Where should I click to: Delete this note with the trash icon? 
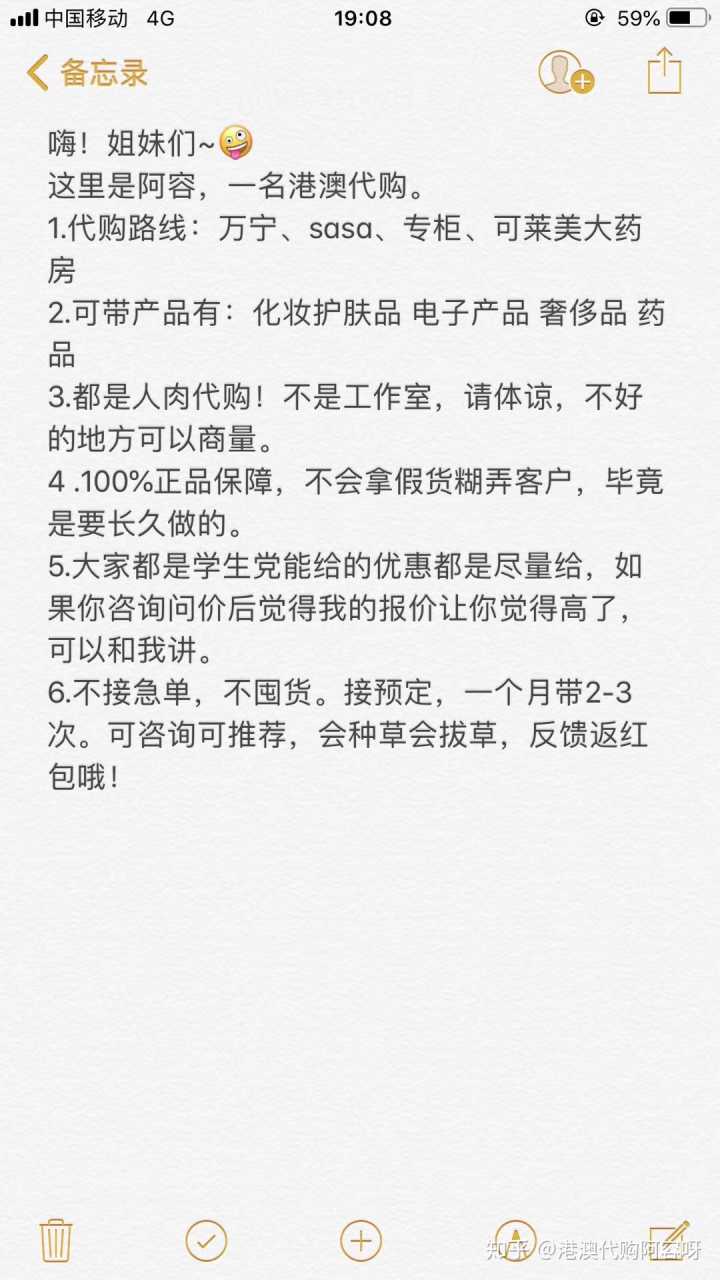[55, 1240]
